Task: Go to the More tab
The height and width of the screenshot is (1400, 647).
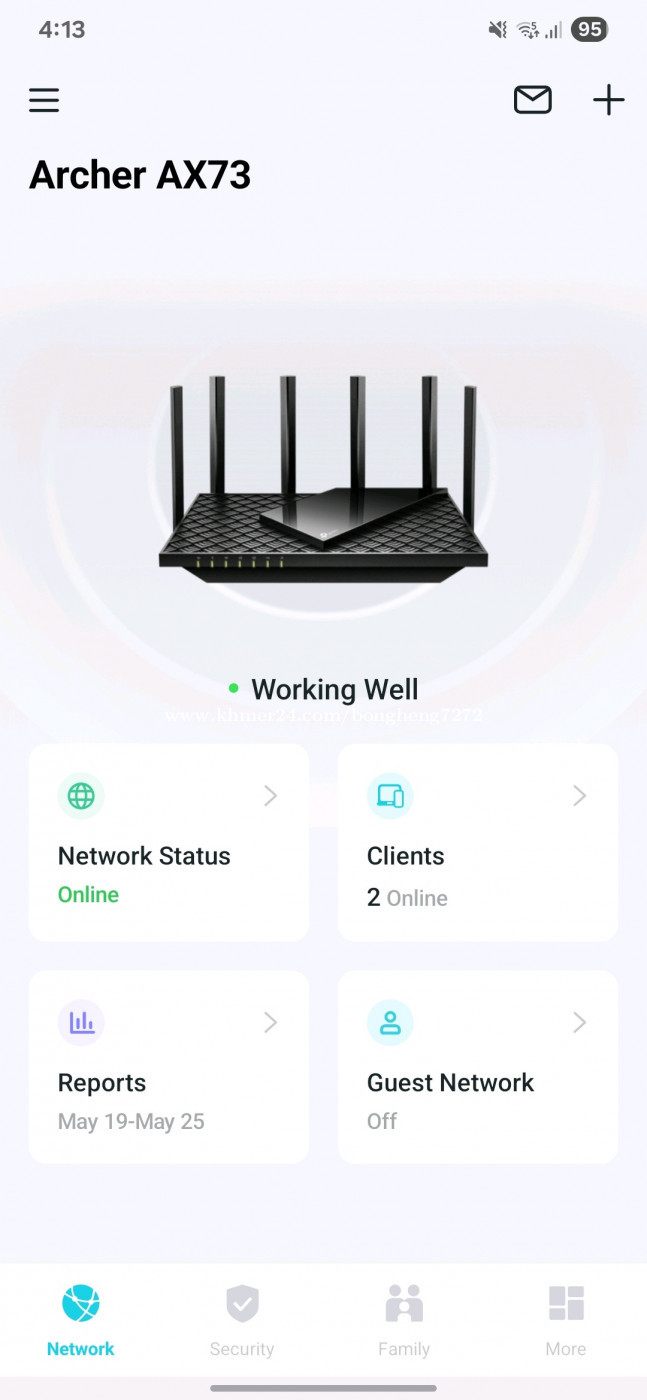Action: point(566,1320)
